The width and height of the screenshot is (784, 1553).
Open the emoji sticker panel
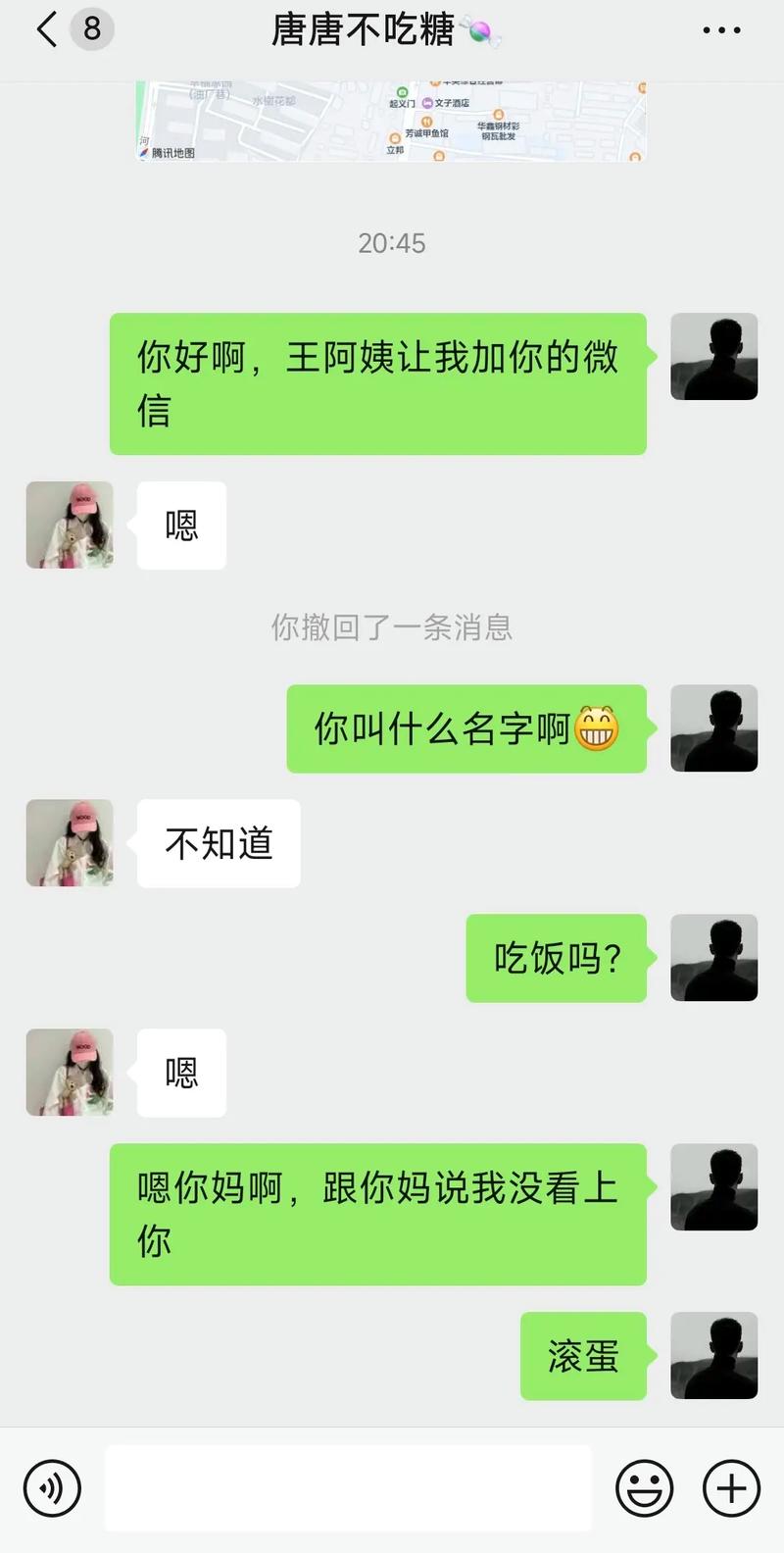coord(644,1488)
